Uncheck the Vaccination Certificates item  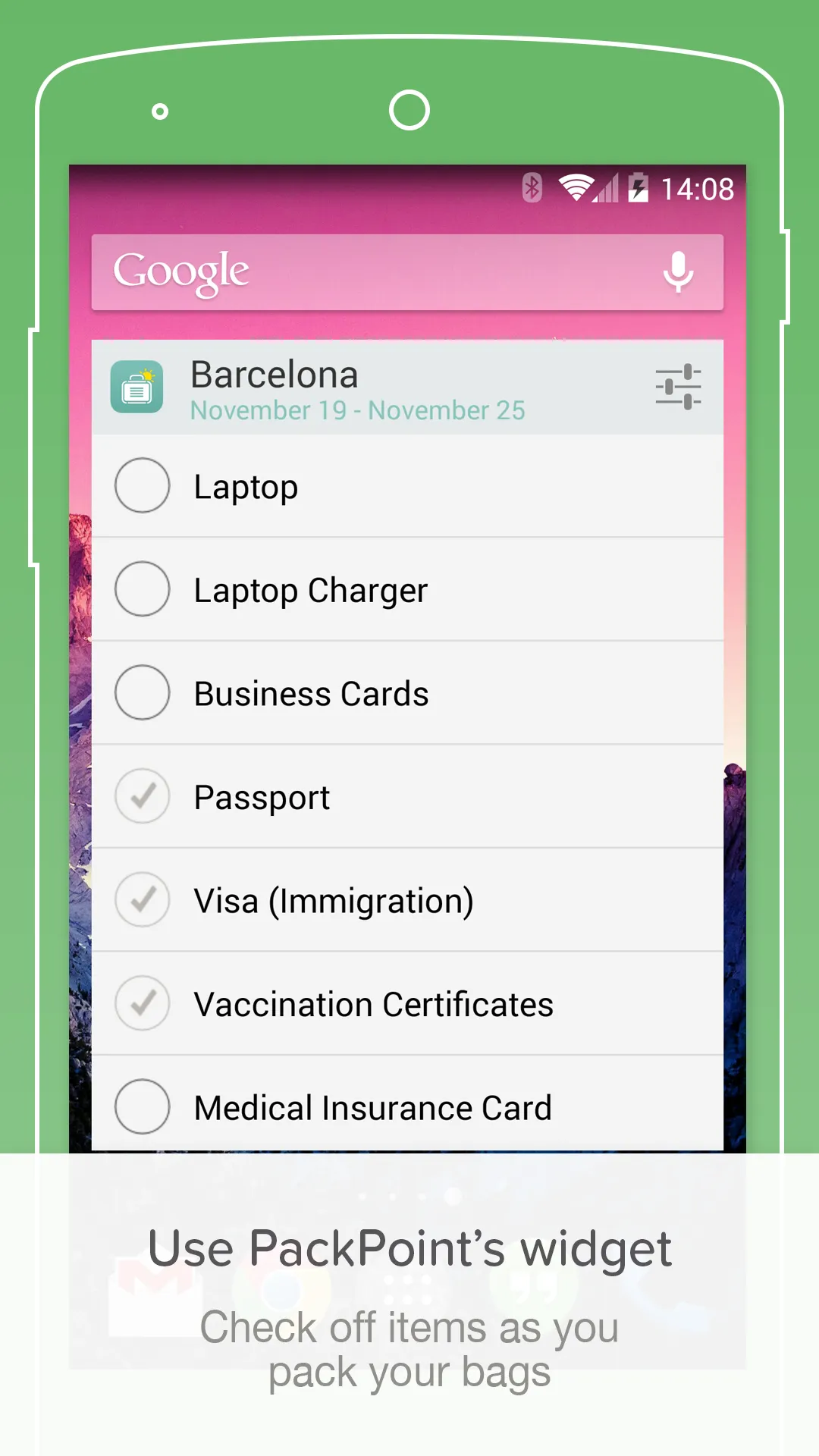click(142, 1003)
